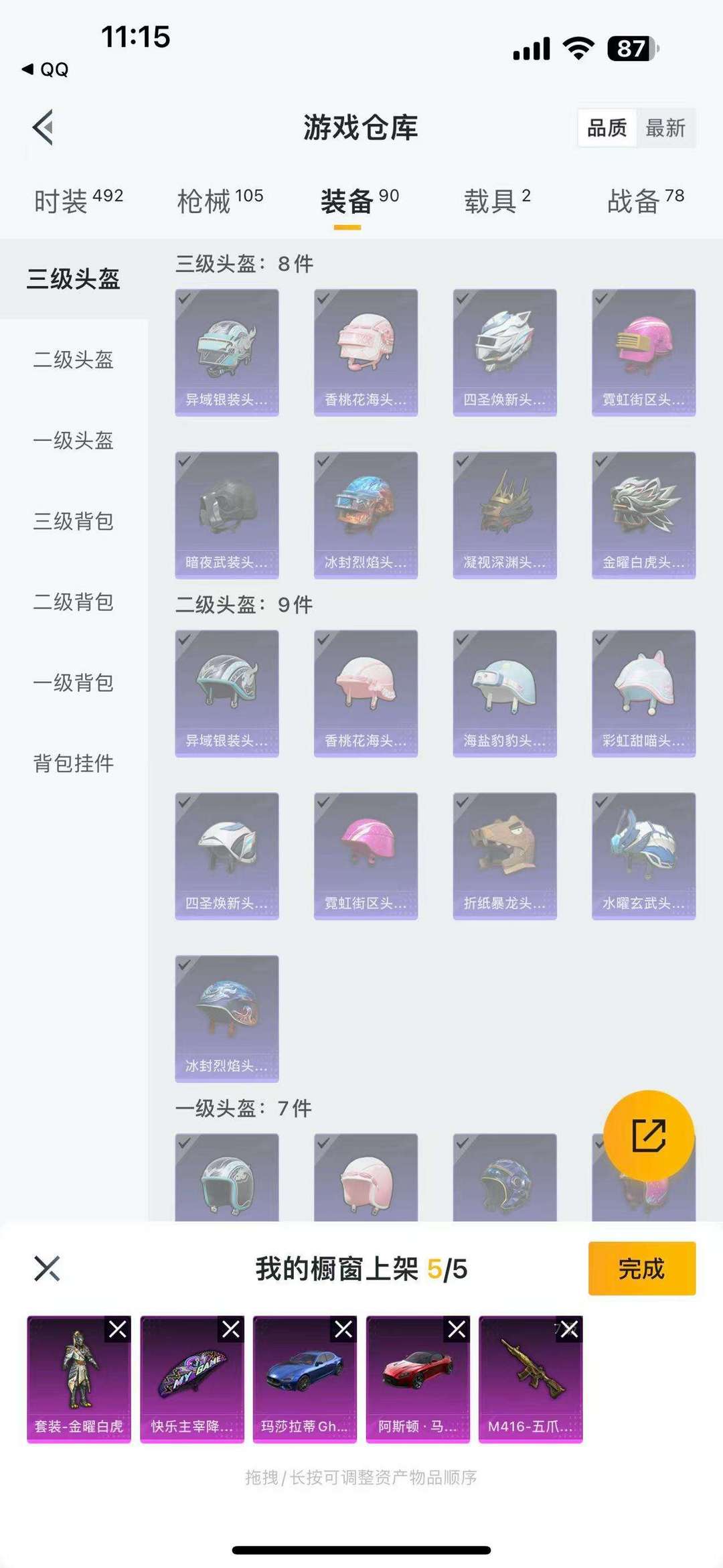Select the 折纸暴龙 helmet tile

click(x=505, y=855)
